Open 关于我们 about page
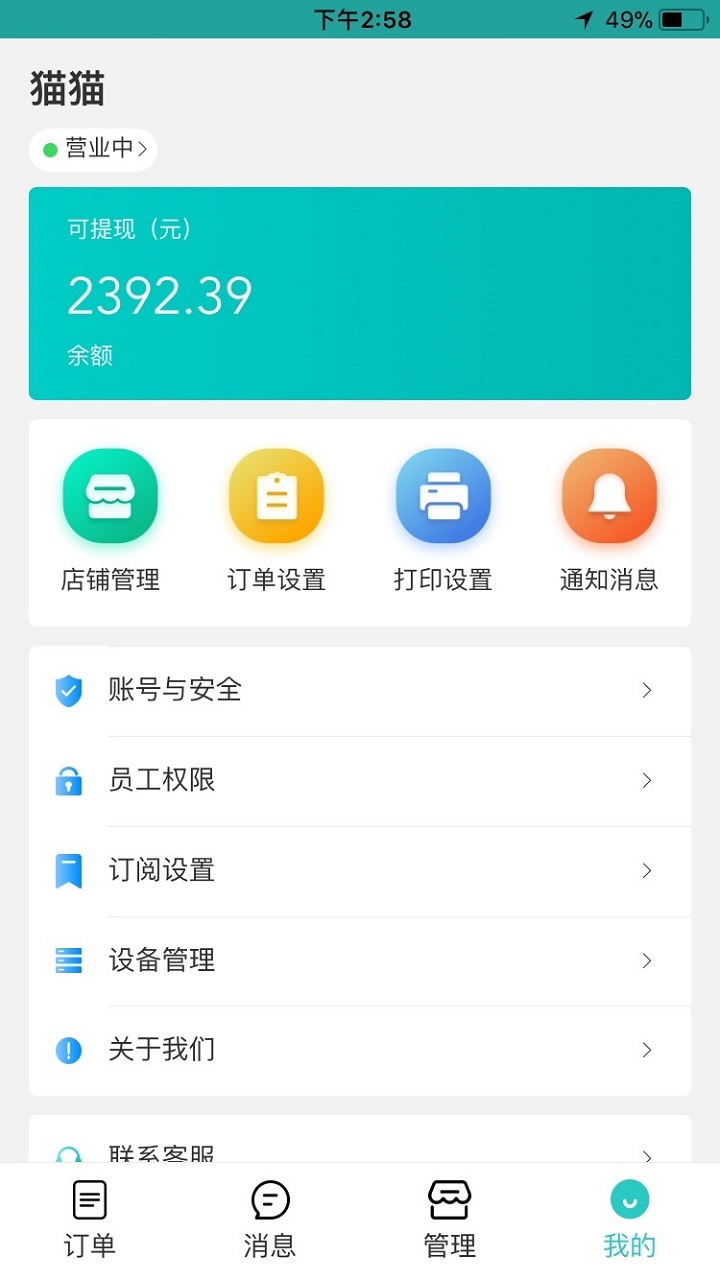Image resolution: width=720 pixels, height=1280 pixels. coord(360,1050)
